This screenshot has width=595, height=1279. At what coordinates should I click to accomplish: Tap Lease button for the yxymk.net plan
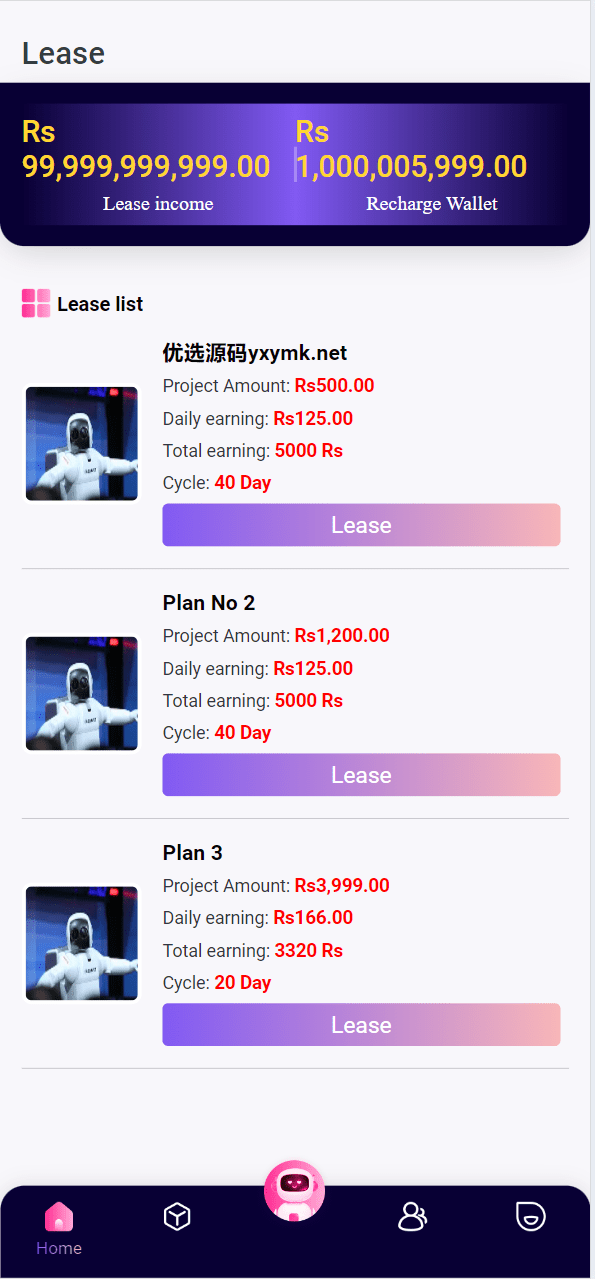[361, 525]
